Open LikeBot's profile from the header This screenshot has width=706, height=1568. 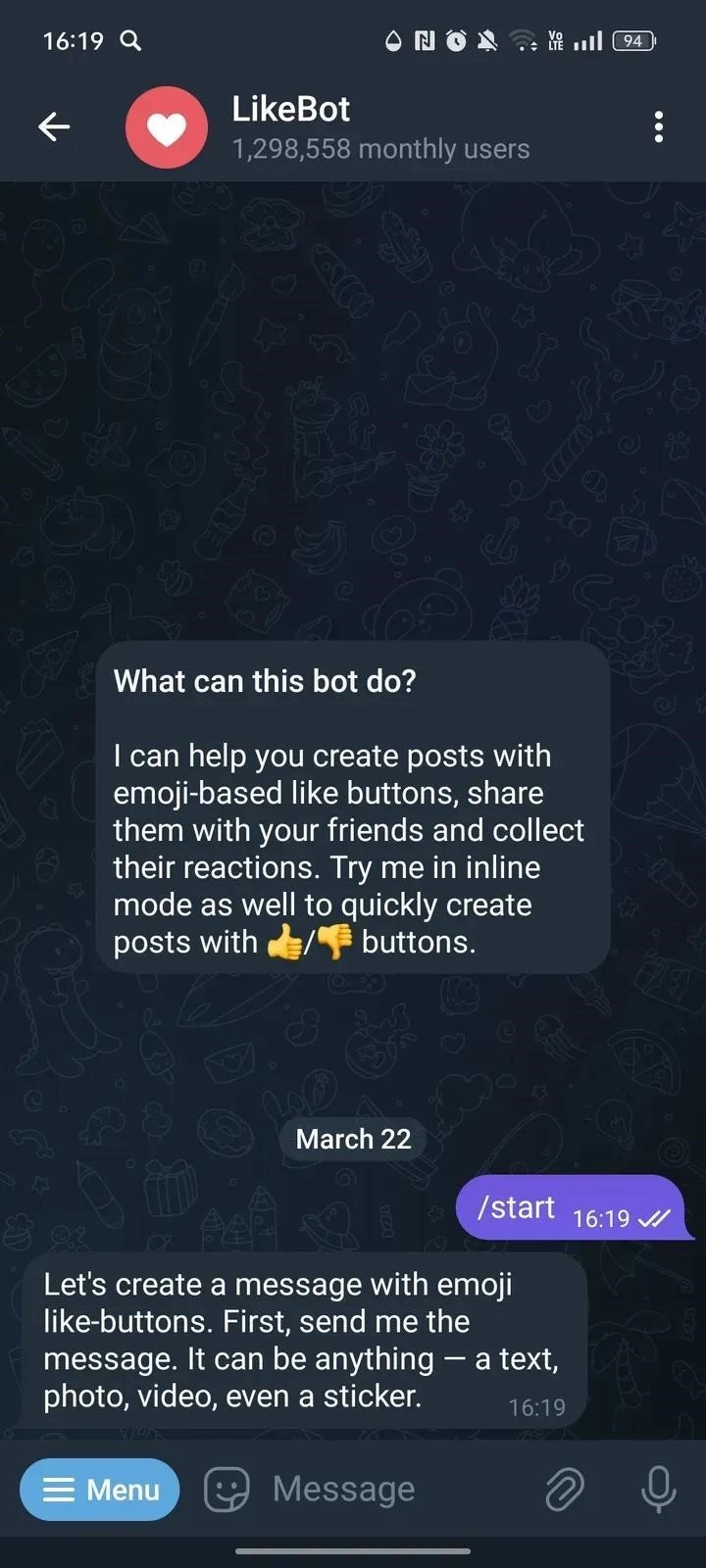pyautogui.click(x=290, y=126)
